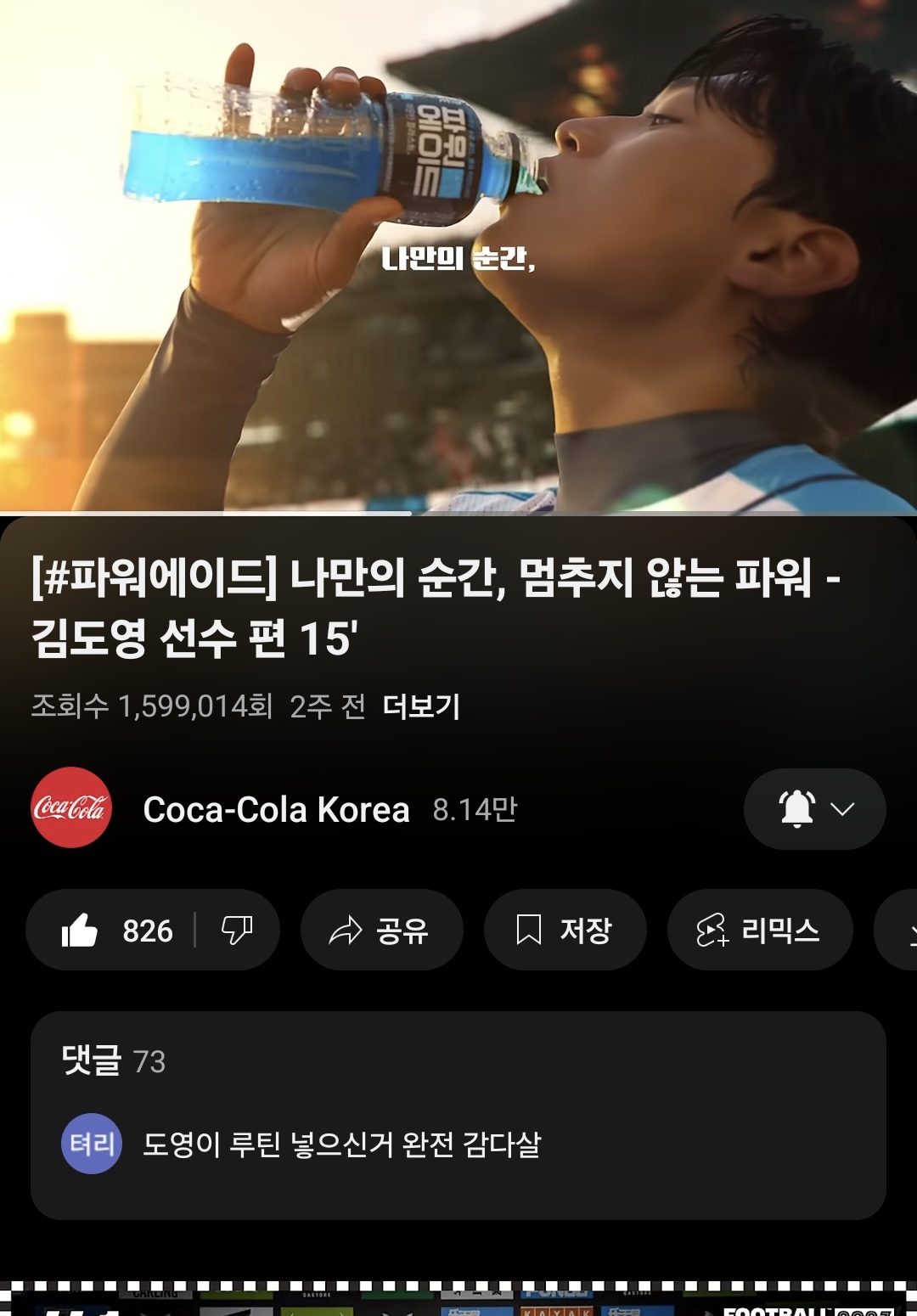The height and width of the screenshot is (1316, 917).
Task: Open the next video thumbnail below comments
Action: (458, 1301)
